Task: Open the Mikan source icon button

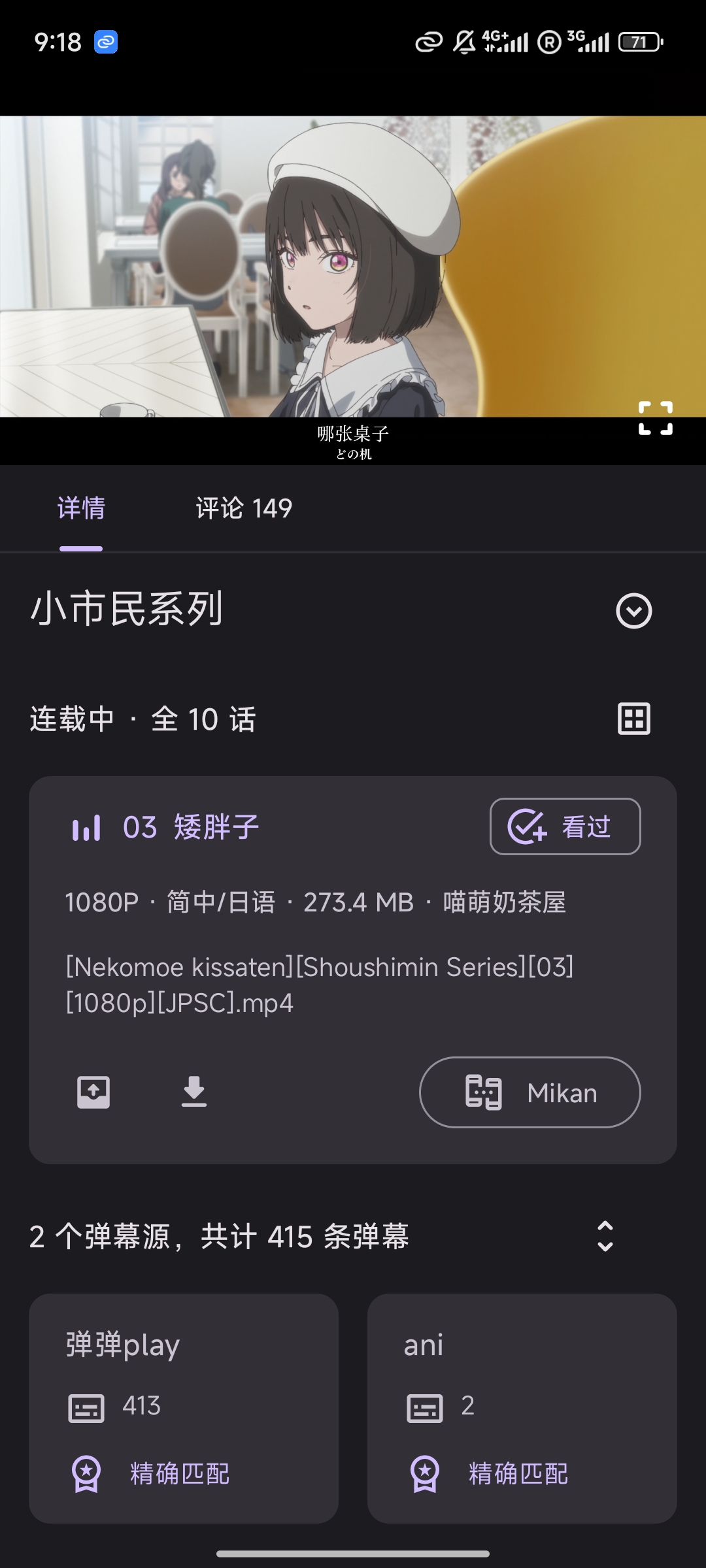Action: click(x=529, y=1092)
